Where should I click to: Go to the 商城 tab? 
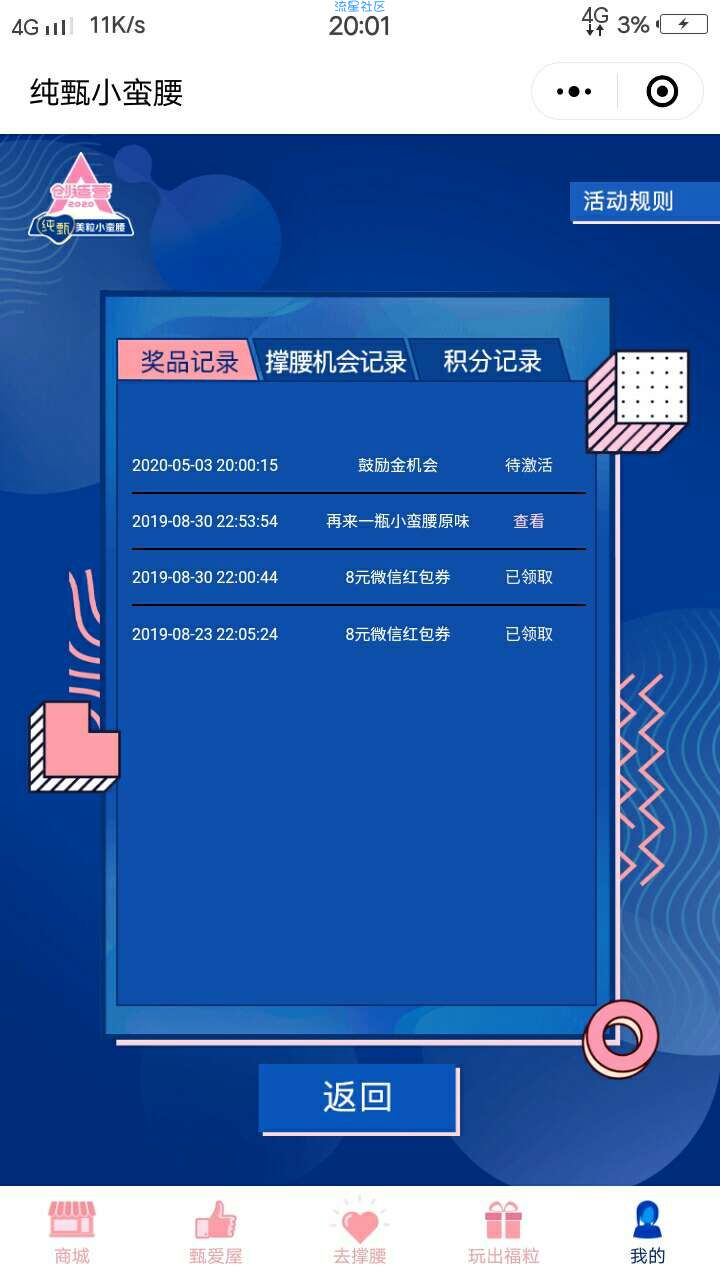pyautogui.click(x=72, y=1232)
